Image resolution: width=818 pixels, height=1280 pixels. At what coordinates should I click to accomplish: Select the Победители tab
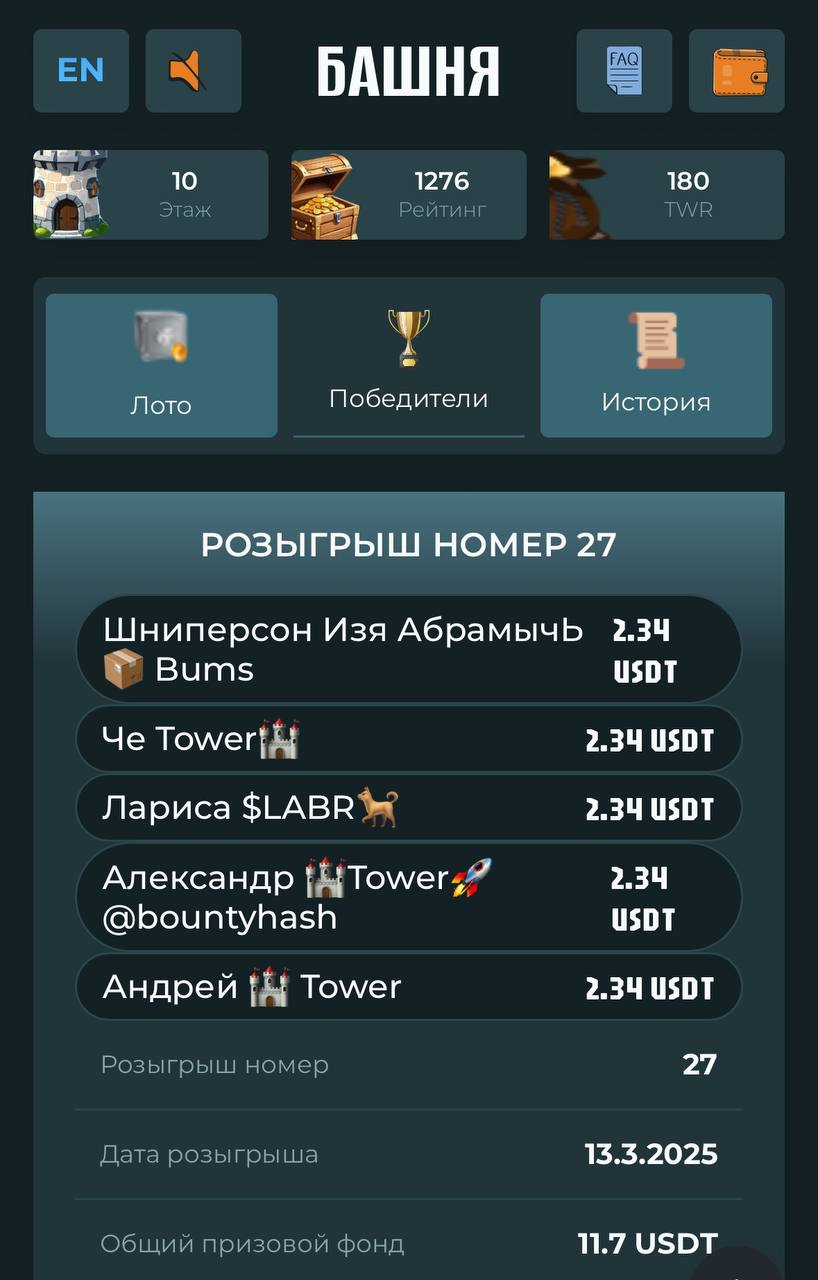tap(408, 365)
